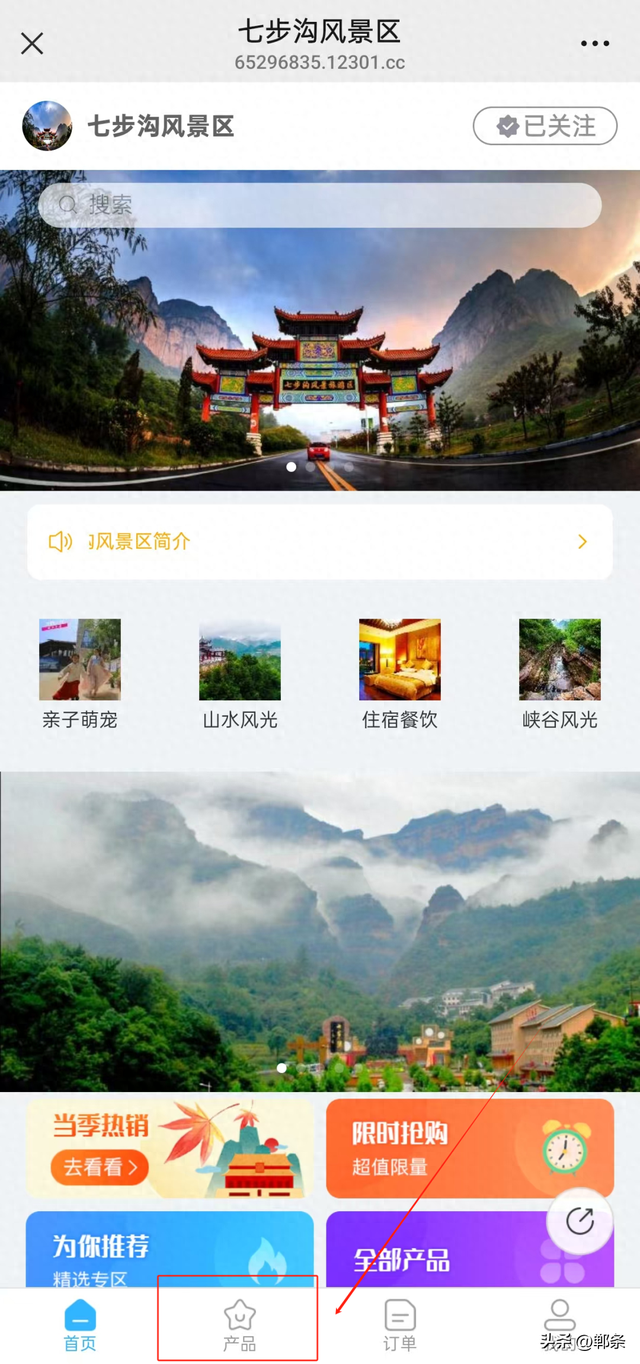Image resolution: width=640 pixels, height=1364 pixels.
Task: Open the 为你推荐 recommendations card
Action: click(x=170, y=1250)
